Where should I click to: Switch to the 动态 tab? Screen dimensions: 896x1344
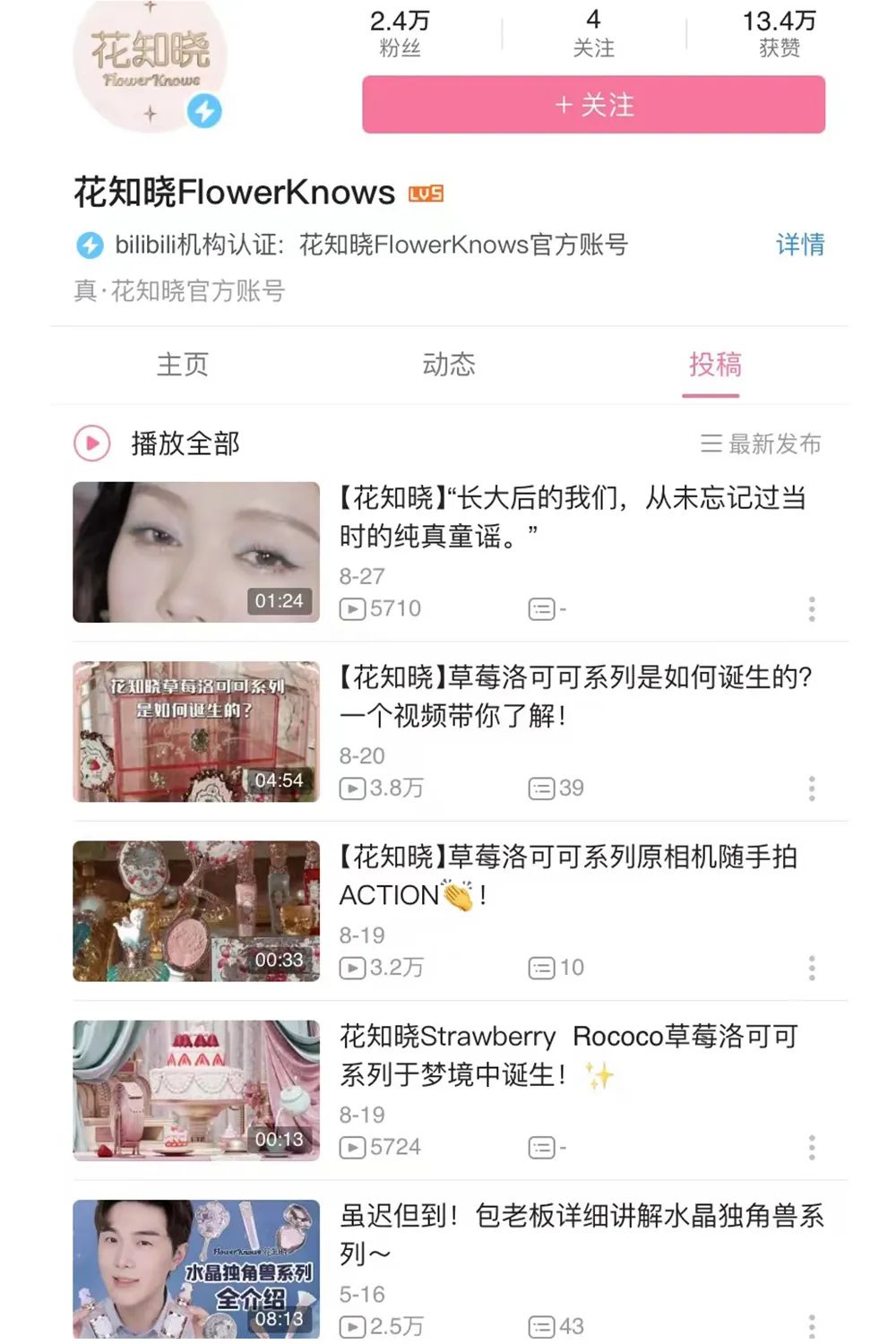click(x=449, y=365)
